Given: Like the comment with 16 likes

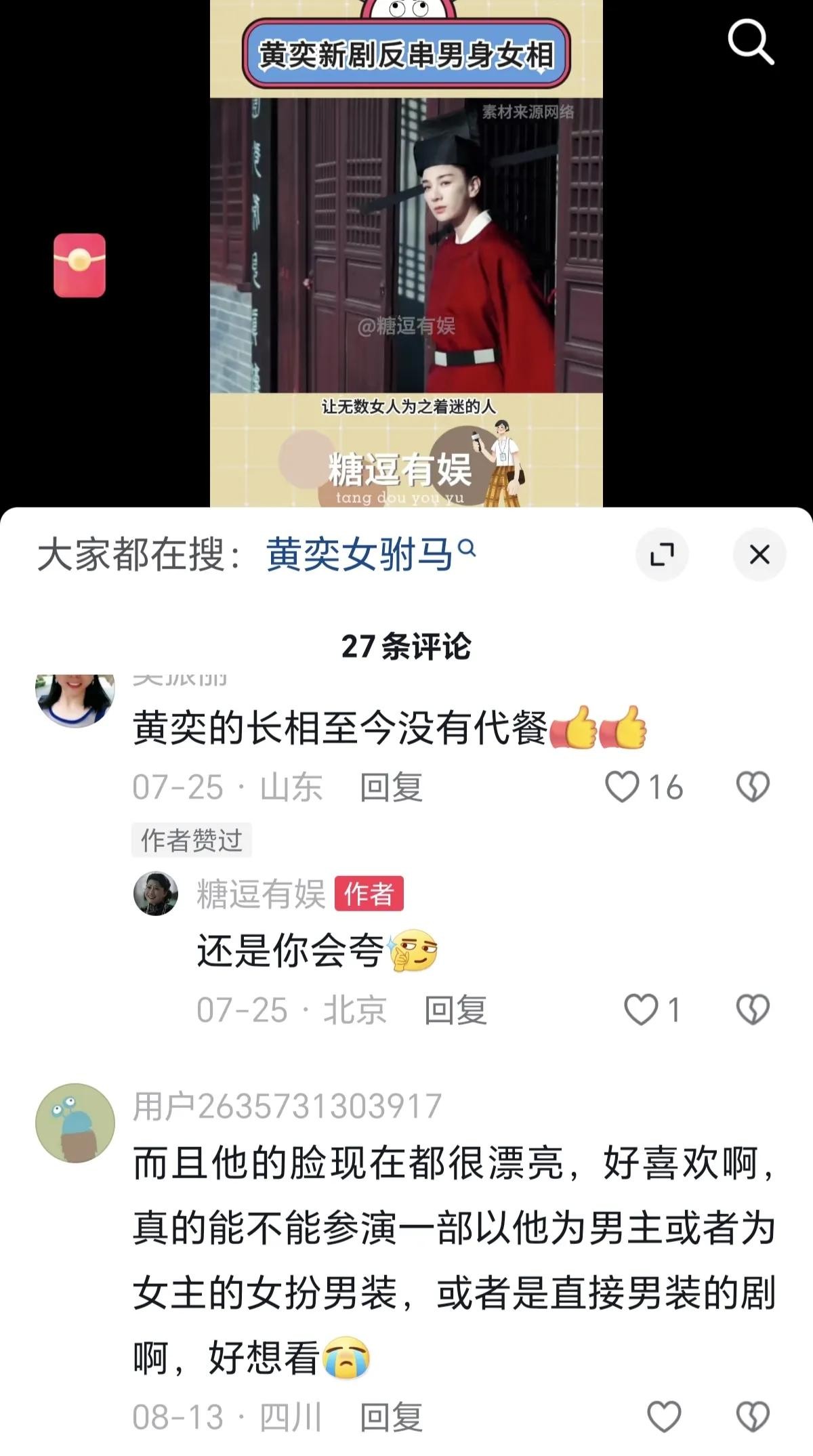Looking at the screenshot, I should tap(622, 787).
